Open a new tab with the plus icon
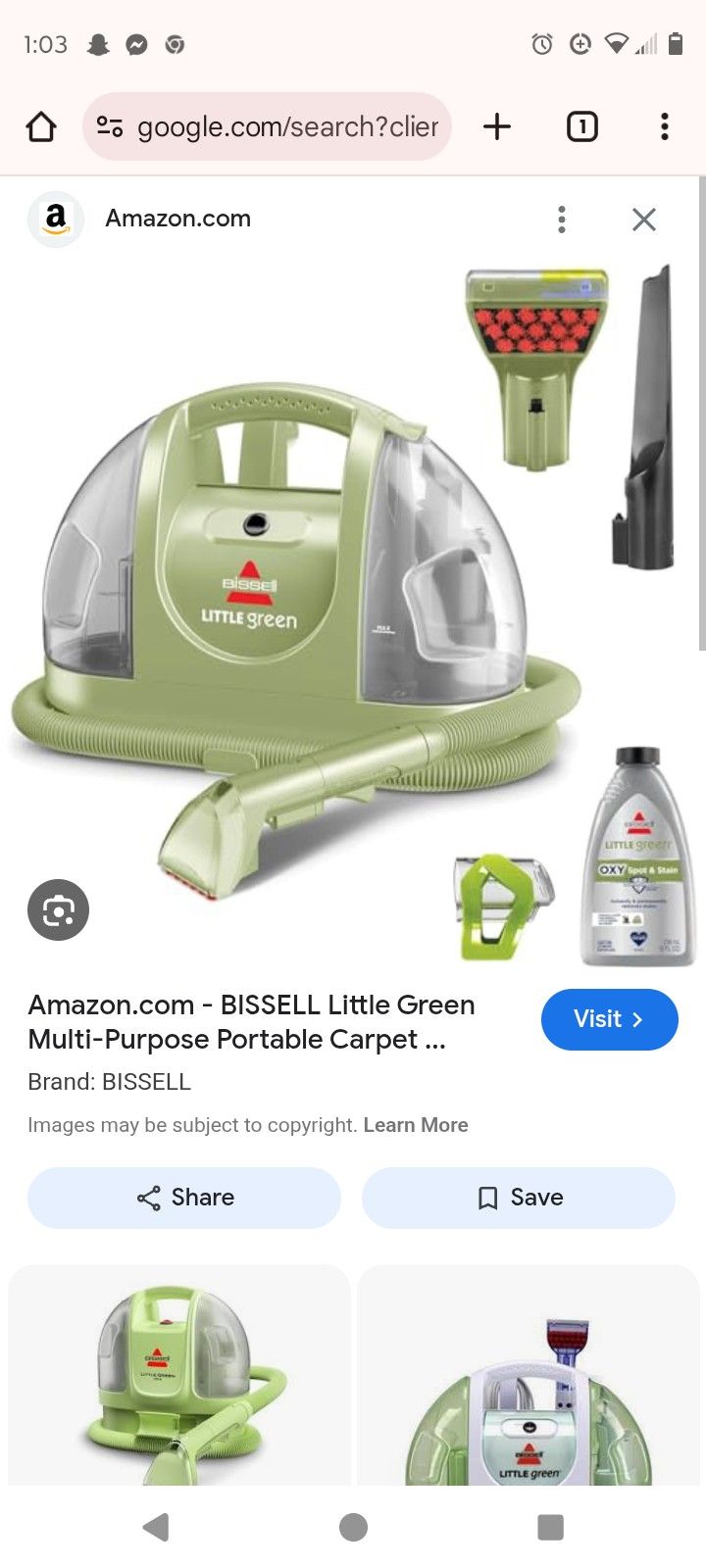 (496, 125)
